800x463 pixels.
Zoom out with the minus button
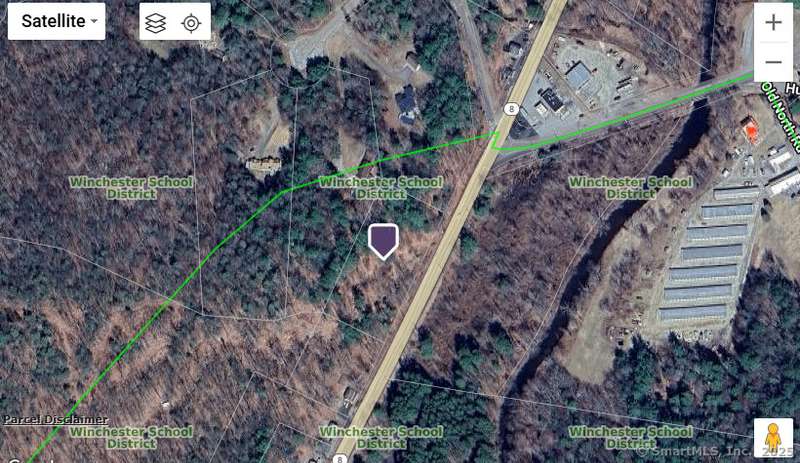click(773, 62)
